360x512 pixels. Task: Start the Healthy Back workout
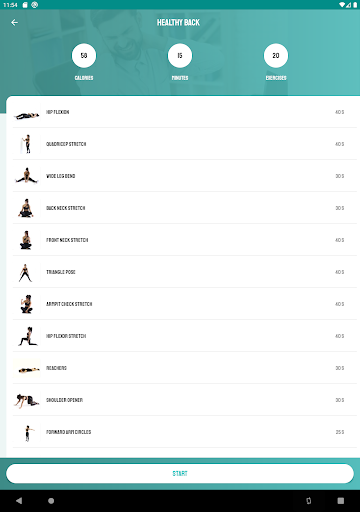click(x=180, y=473)
